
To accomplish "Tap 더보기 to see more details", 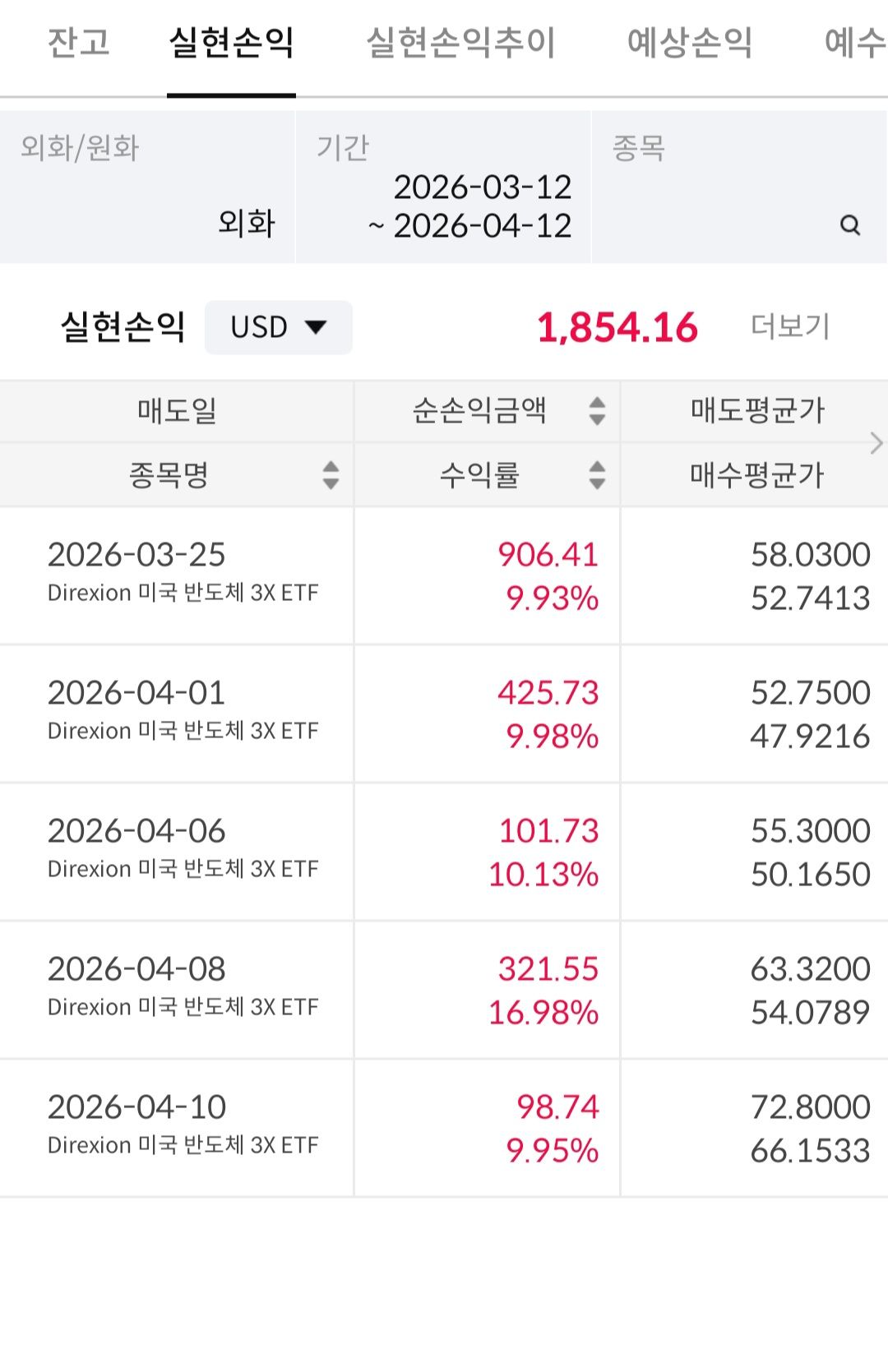I will pos(790,326).
